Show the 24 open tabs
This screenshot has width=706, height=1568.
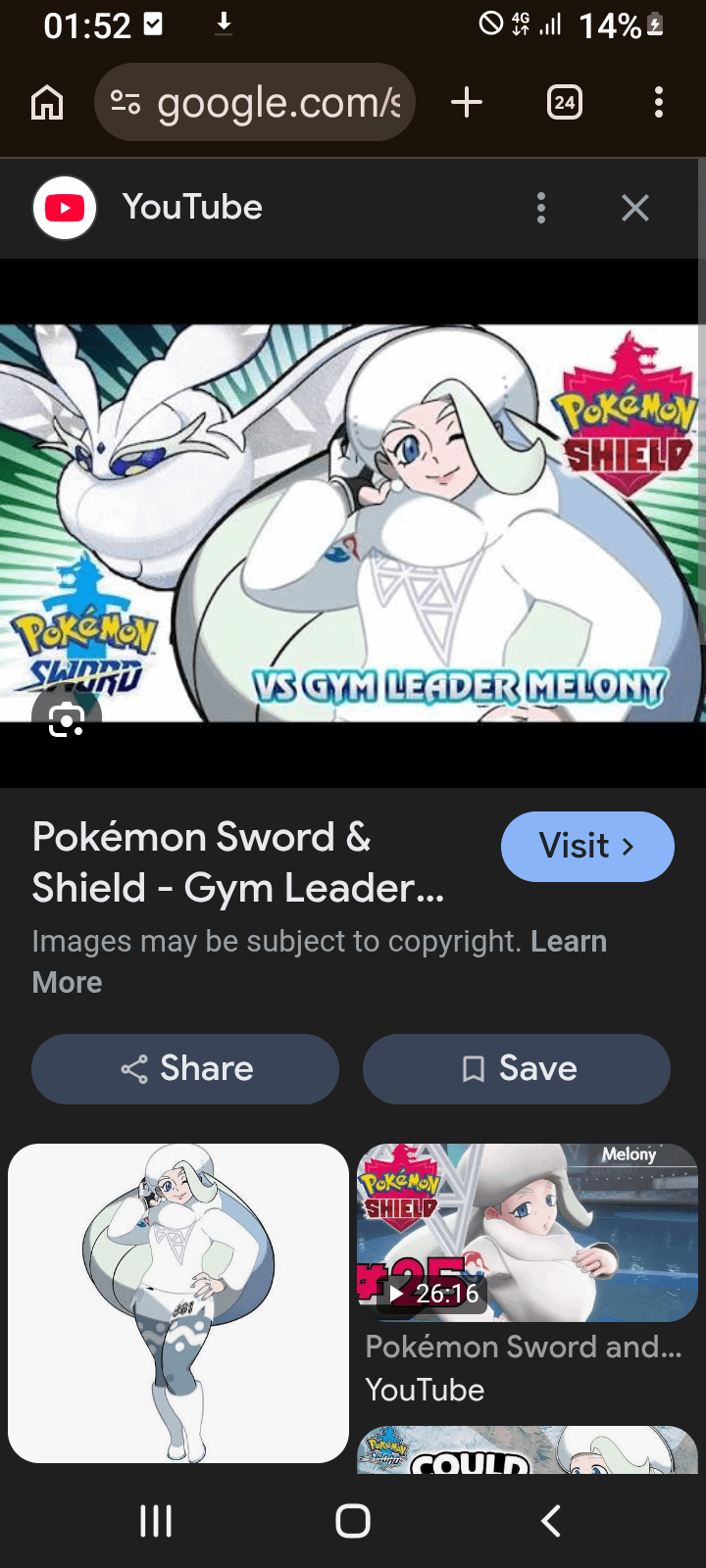click(x=564, y=102)
